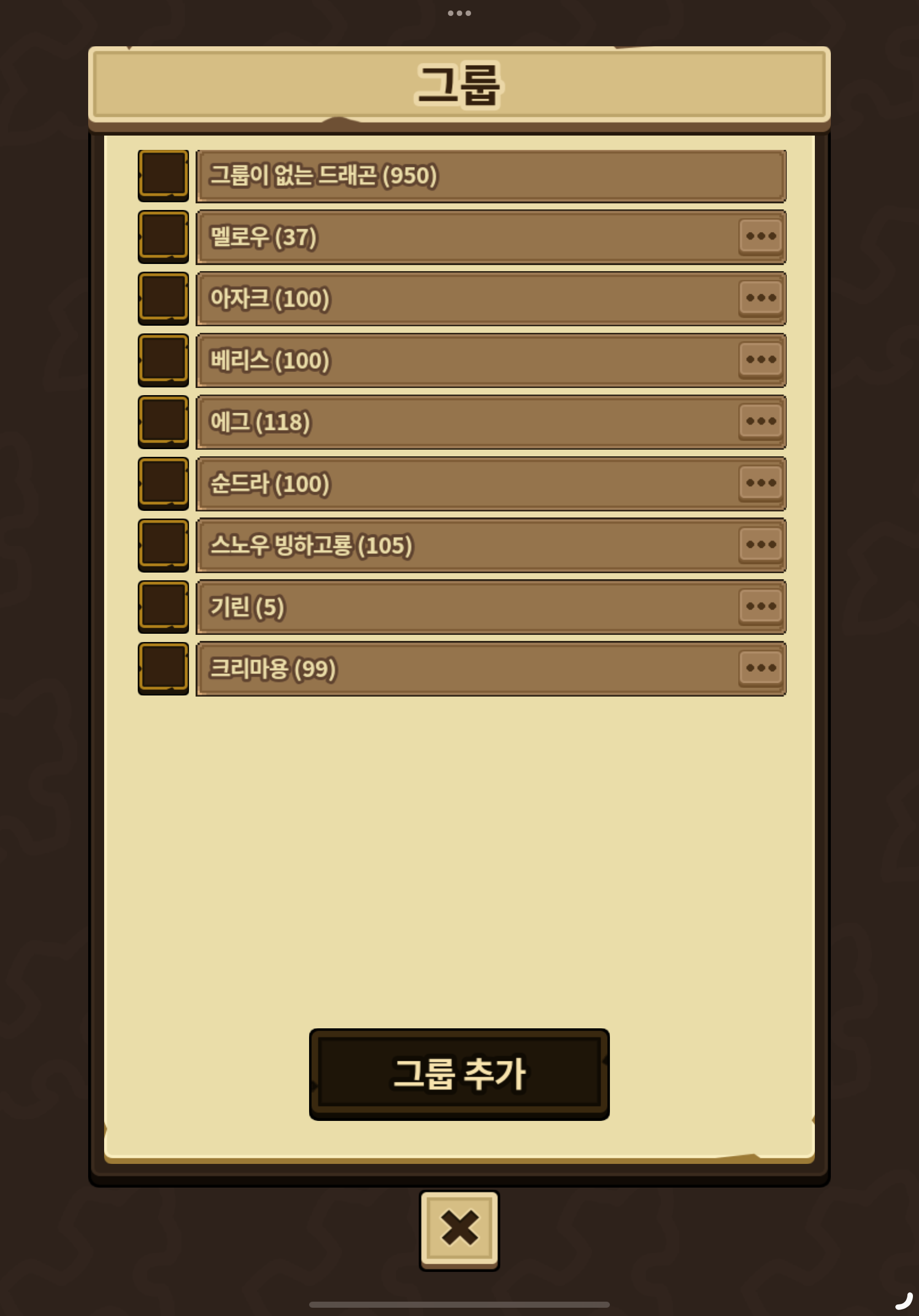
Task: Open the 순드라 (100) group row
Action: click(x=458, y=483)
